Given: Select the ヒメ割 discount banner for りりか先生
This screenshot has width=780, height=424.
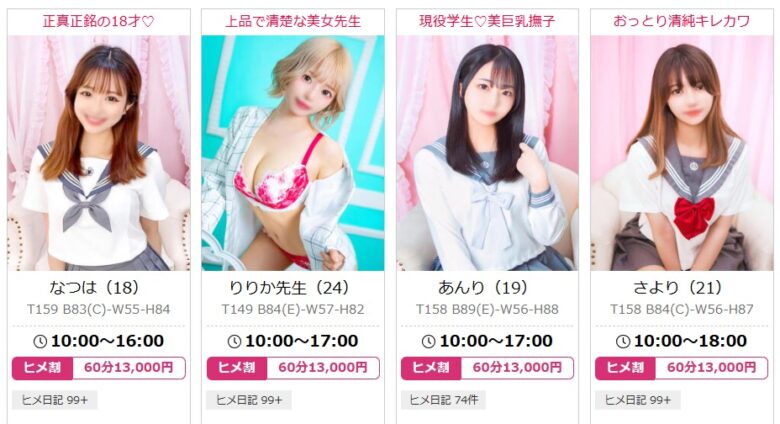Looking at the screenshot, I should (x=293, y=367).
